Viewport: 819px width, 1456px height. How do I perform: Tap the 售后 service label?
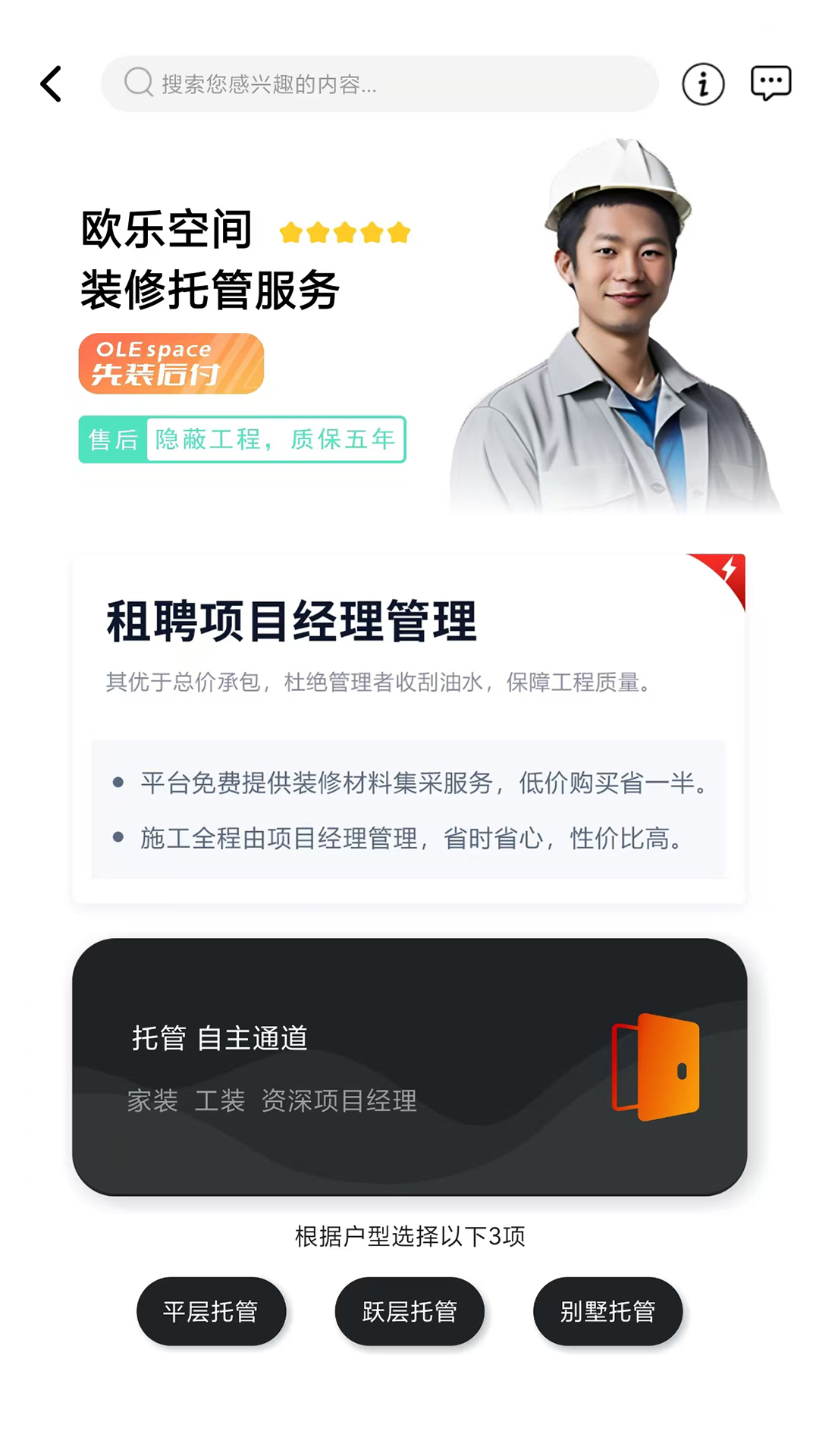(x=112, y=440)
